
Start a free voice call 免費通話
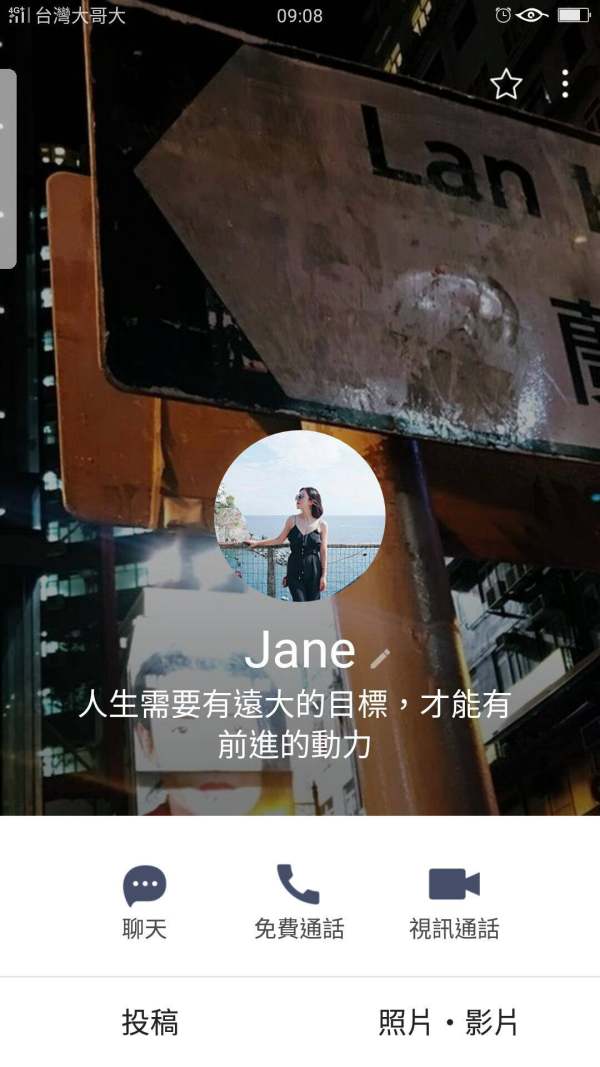click(x=299, y=902)
